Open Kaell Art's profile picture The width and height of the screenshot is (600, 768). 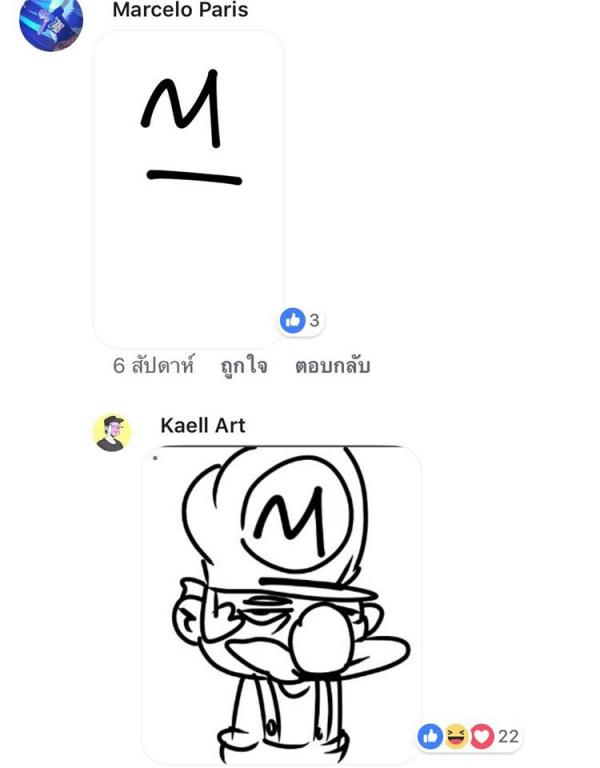coord(112,432)
